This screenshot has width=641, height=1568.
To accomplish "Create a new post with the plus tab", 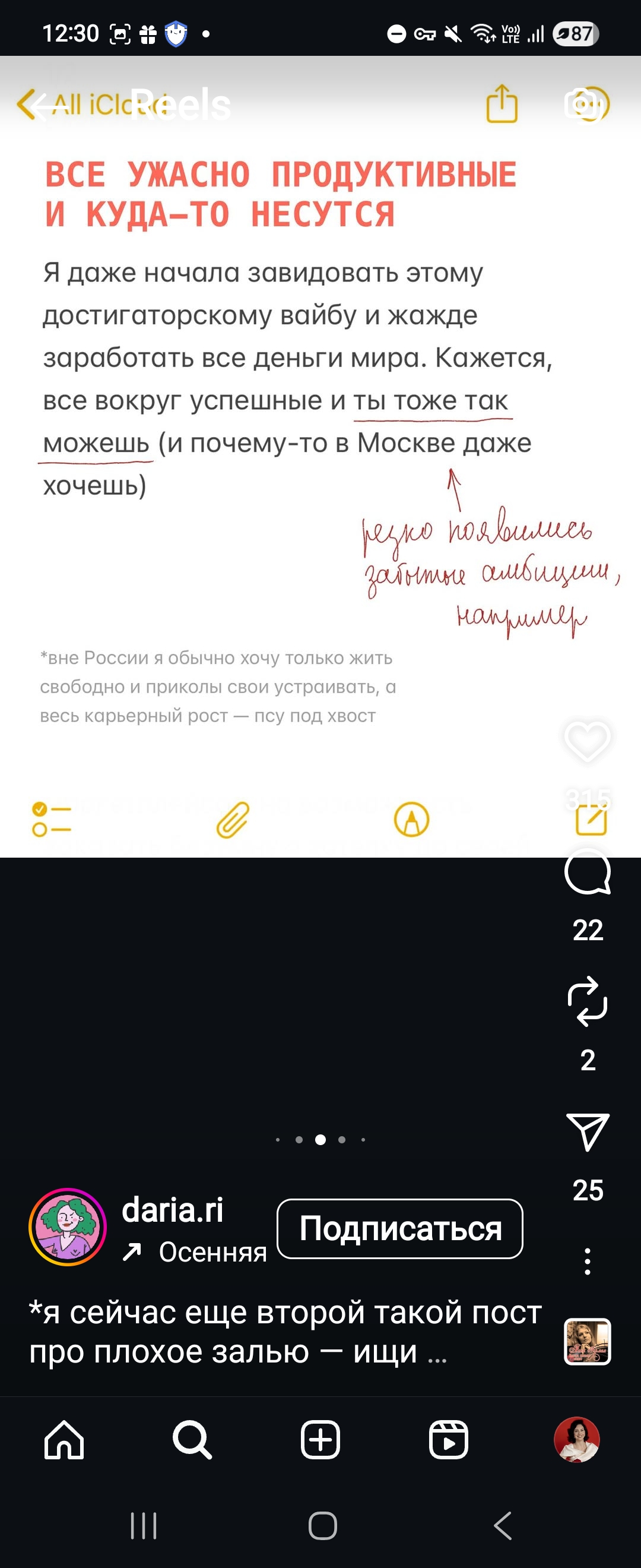I will 320,1440.
